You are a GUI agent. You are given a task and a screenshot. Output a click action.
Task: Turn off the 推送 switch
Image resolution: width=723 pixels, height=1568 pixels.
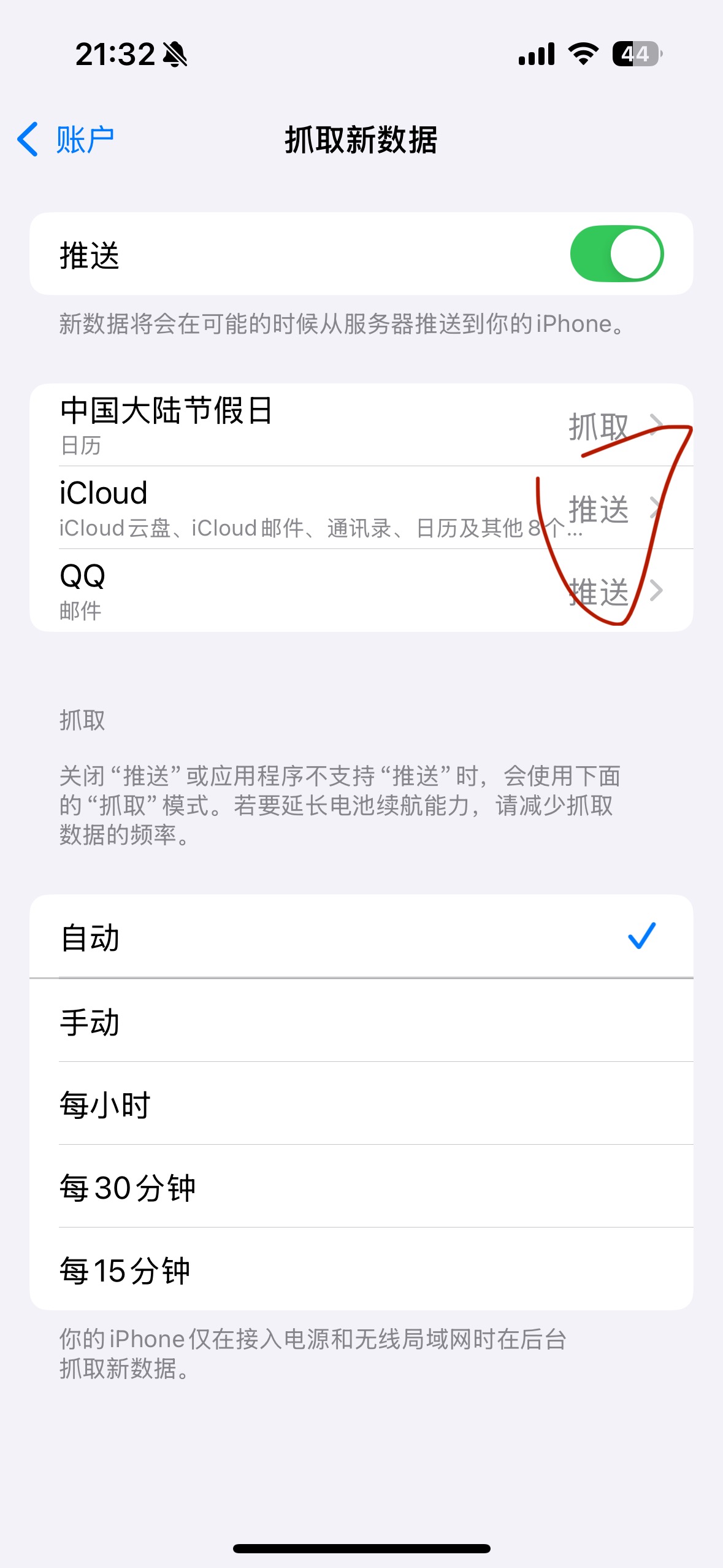point(616,254)
